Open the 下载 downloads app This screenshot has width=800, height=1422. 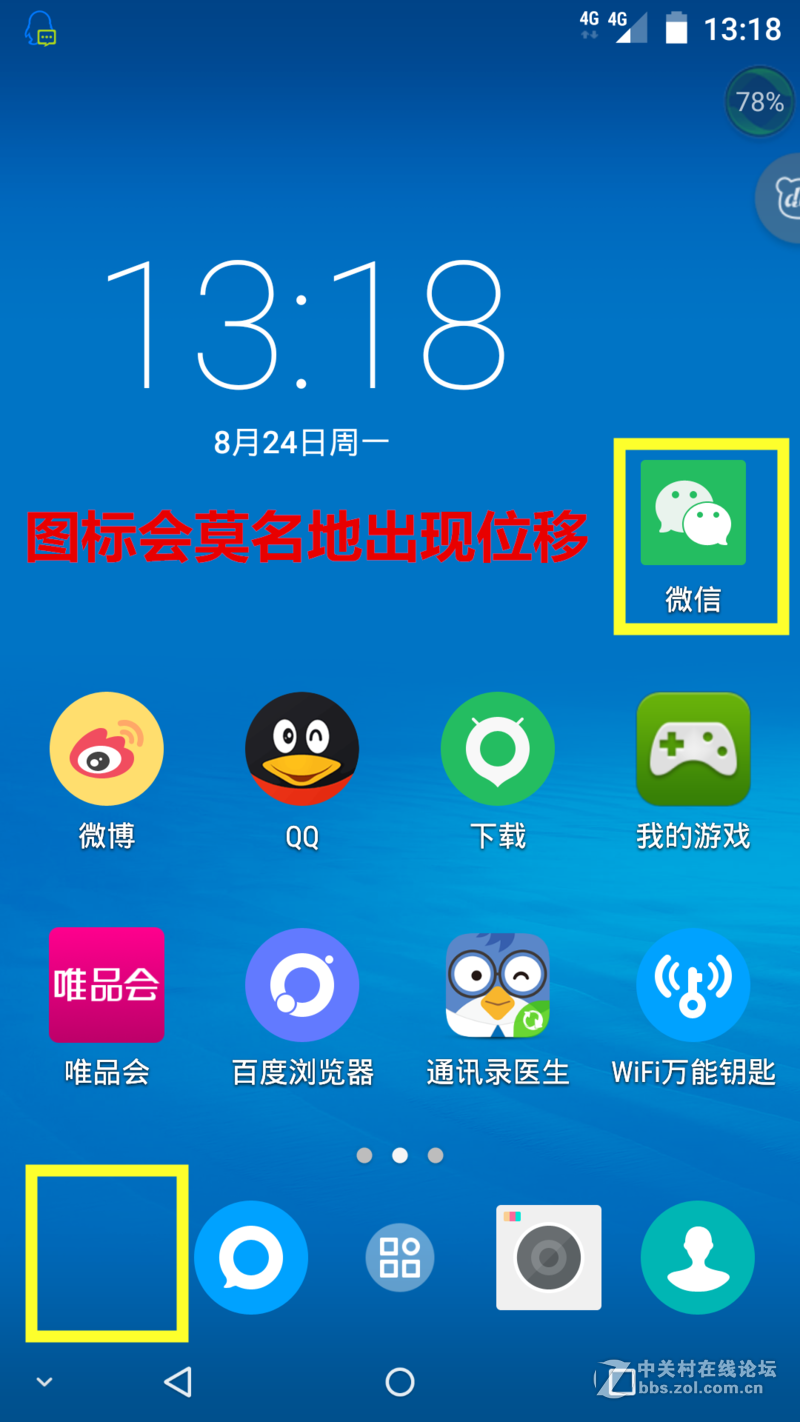pyautogui.click(x=497, y=748)
